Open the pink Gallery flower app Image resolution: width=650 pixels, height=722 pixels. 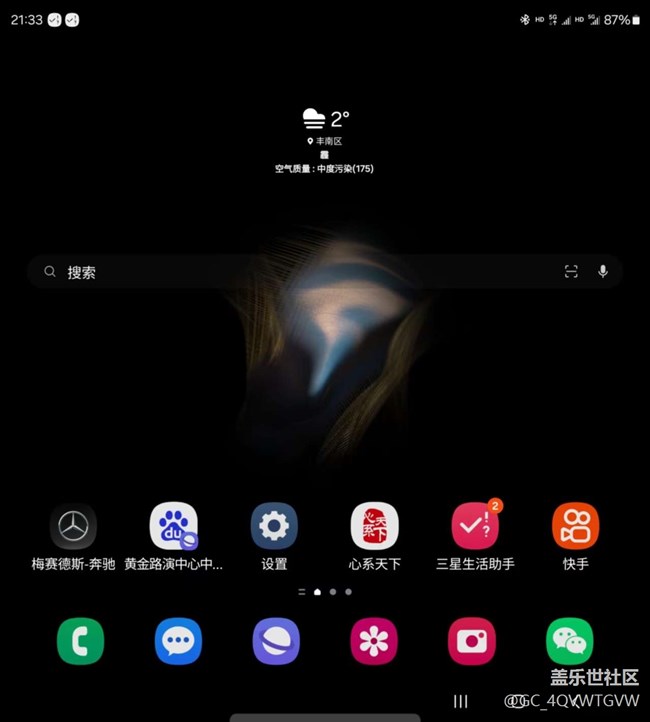[x=374, y=641]
